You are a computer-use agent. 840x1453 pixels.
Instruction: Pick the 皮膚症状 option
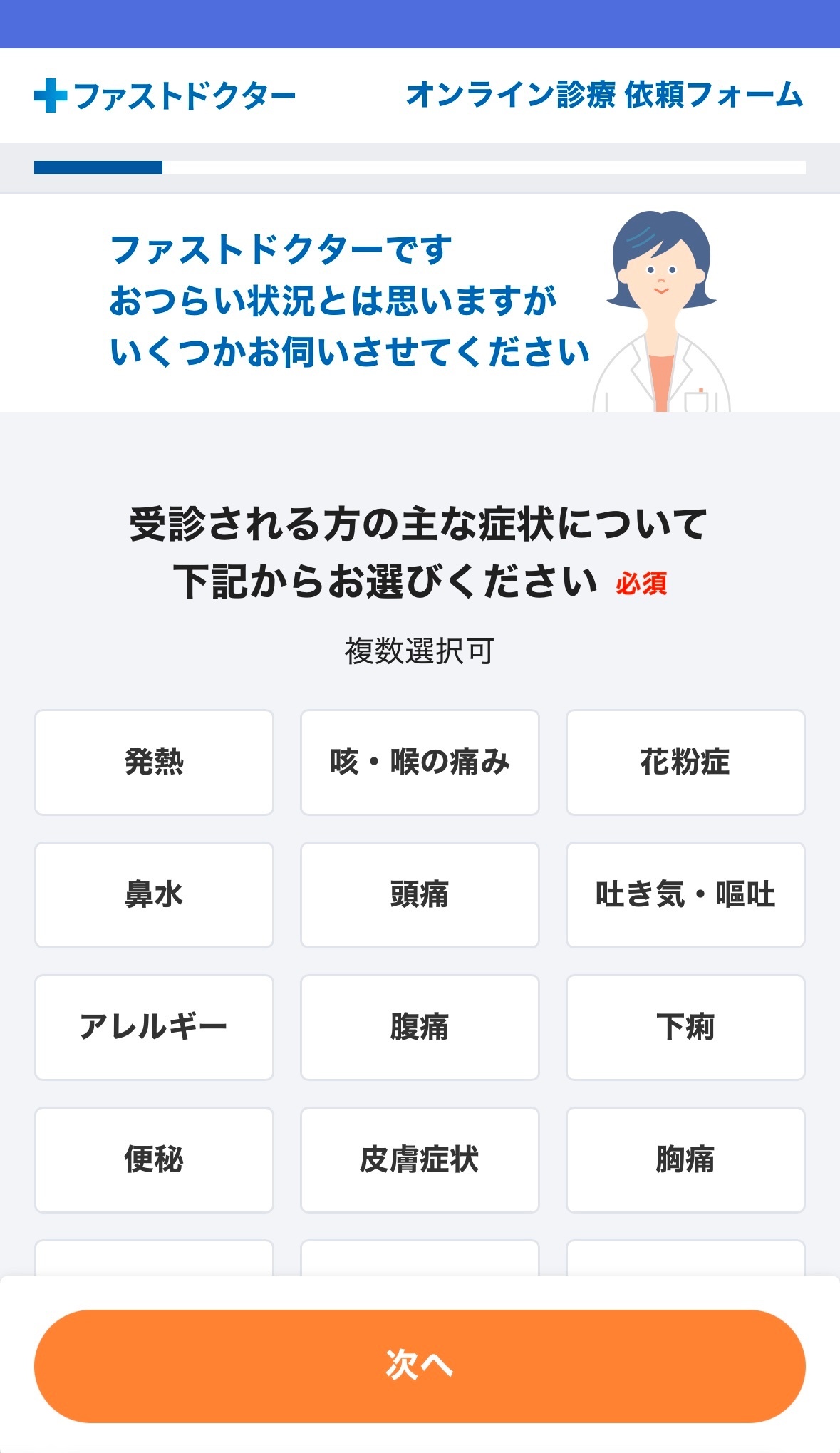tap(420, 1159)
